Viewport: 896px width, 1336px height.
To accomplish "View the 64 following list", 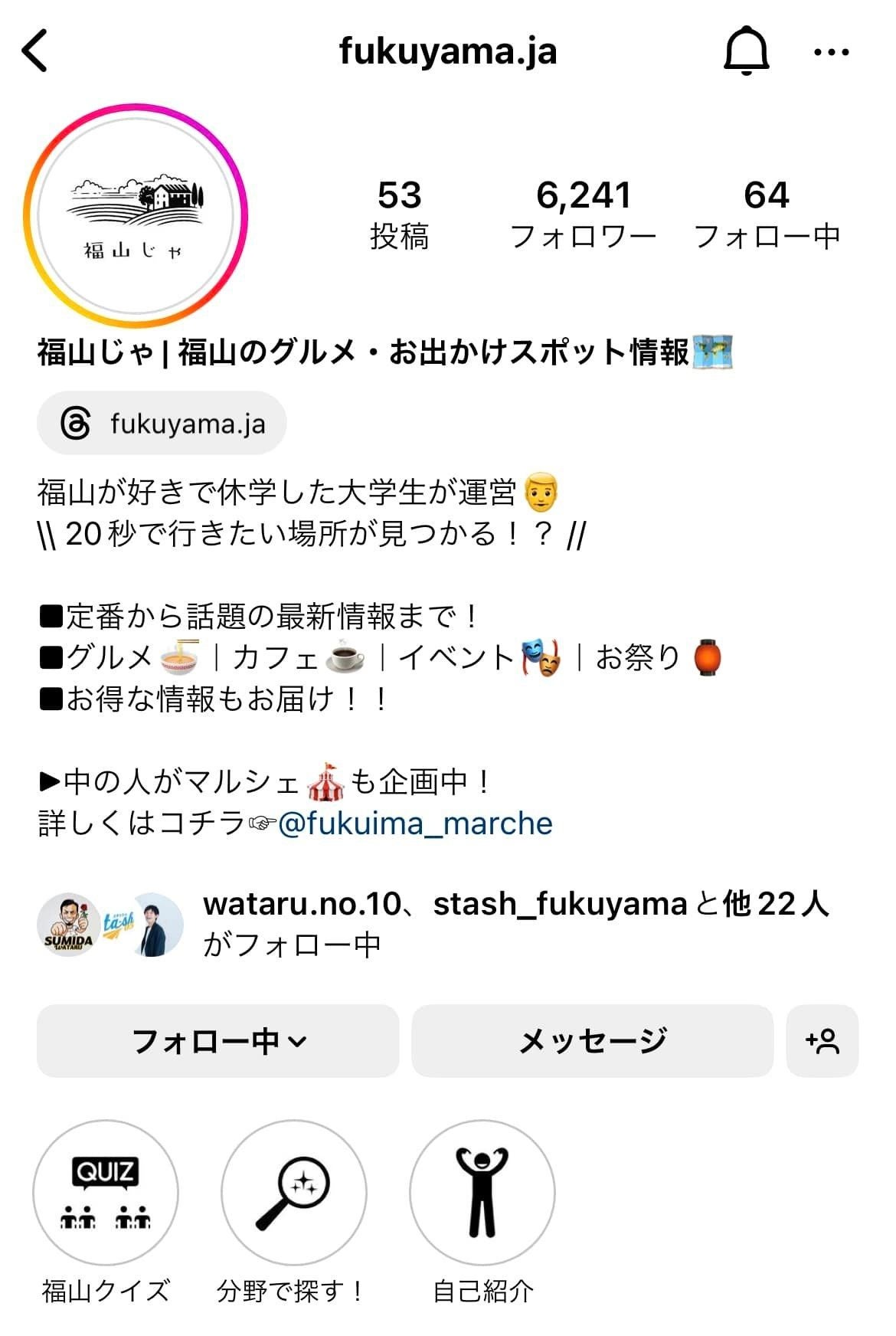I will coord(767,214).
